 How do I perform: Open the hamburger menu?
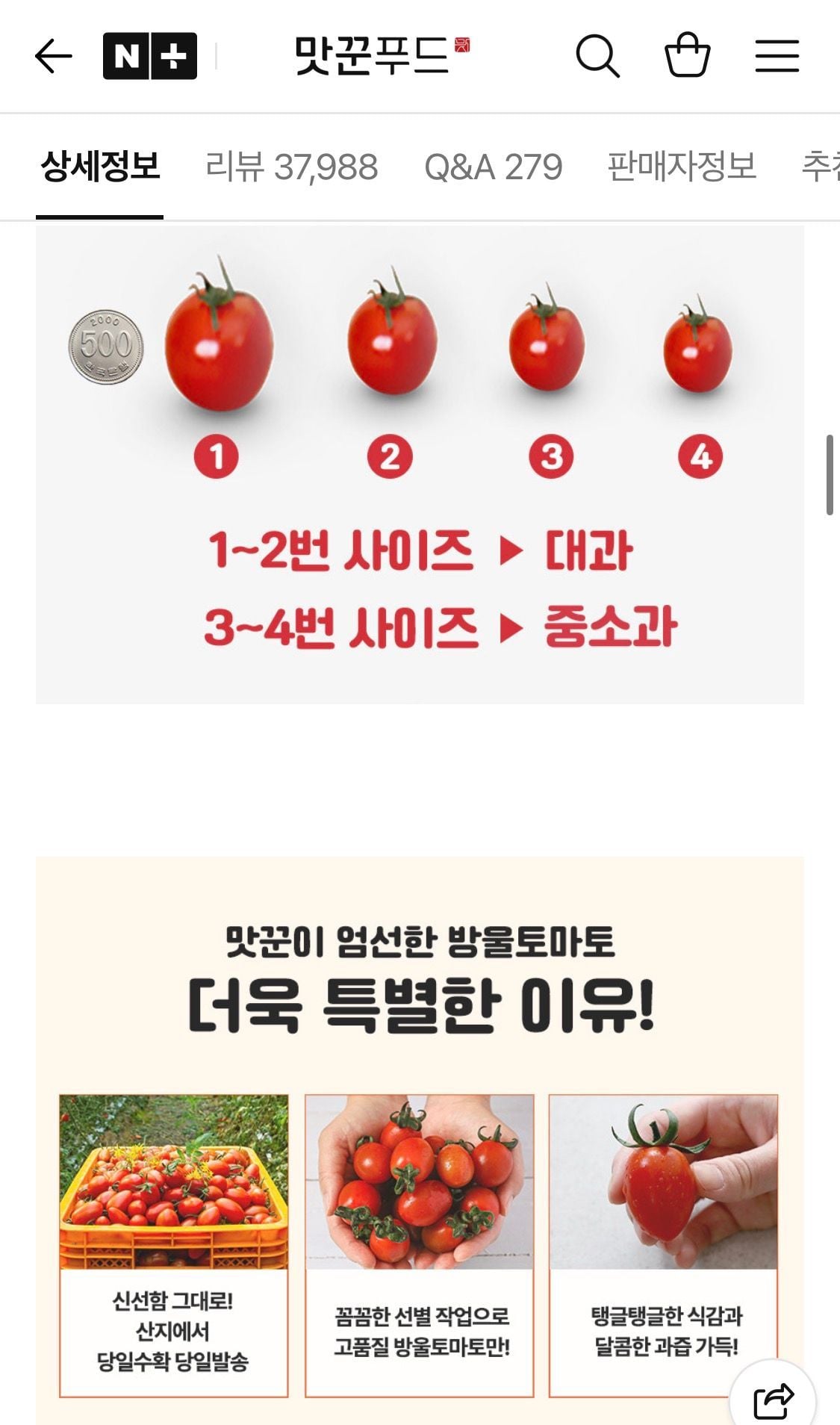[x=777, y=56]
